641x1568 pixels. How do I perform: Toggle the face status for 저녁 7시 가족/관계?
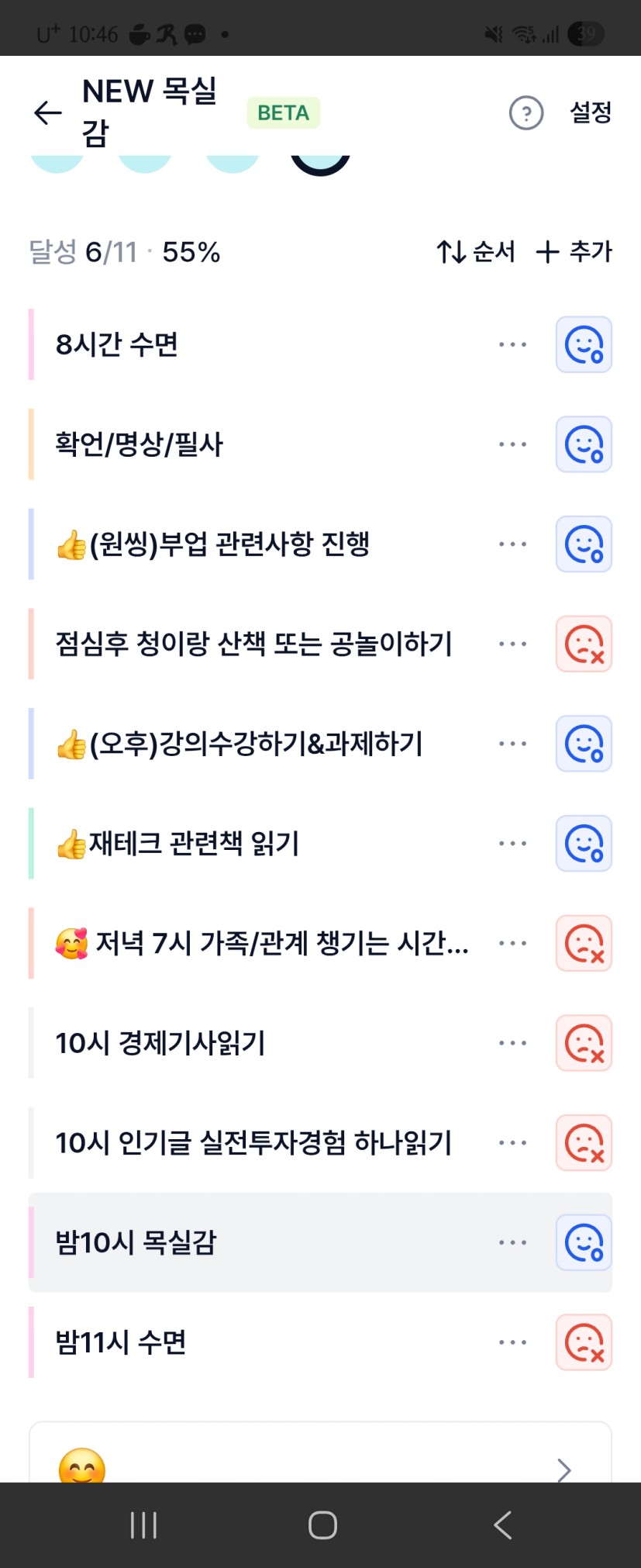584,944
